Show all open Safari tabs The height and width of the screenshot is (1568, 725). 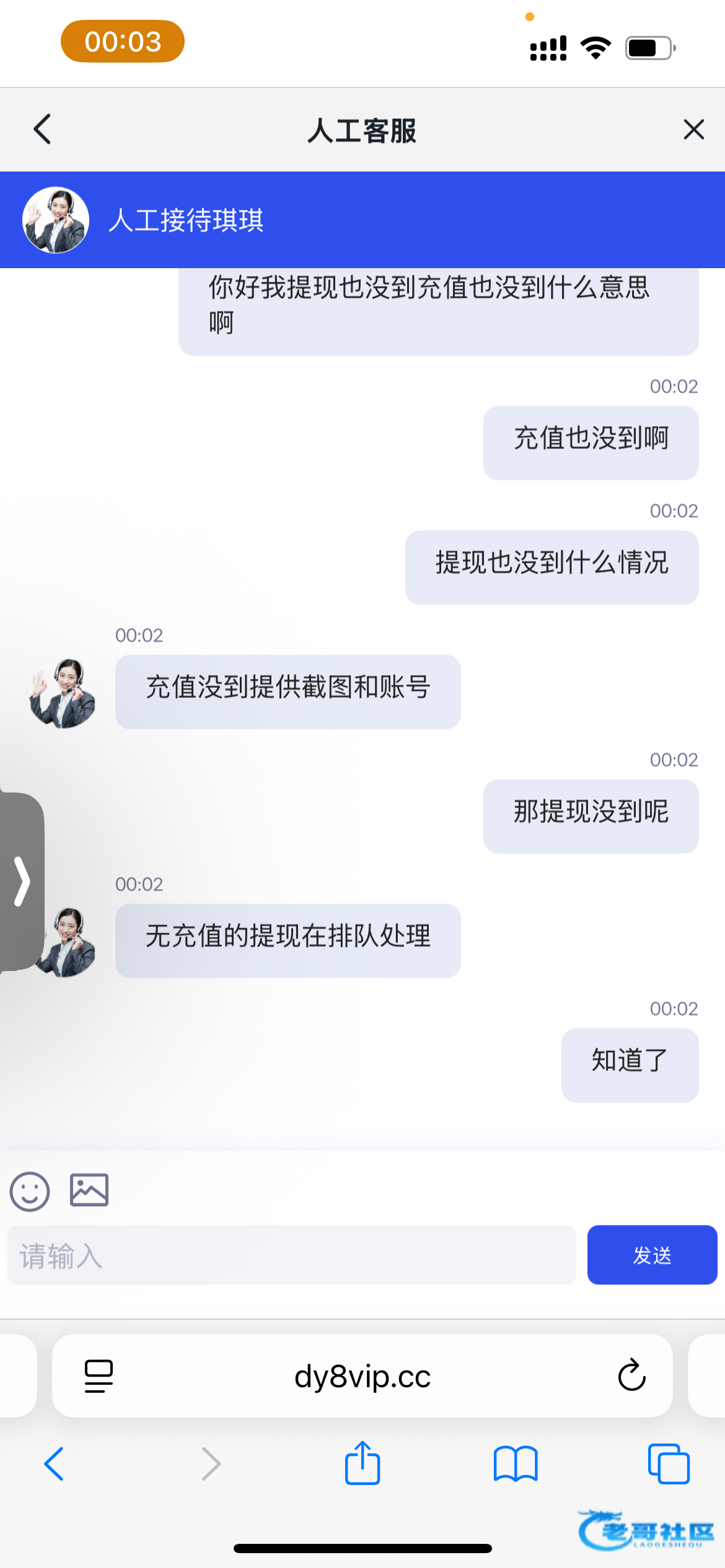[669, 1464]
